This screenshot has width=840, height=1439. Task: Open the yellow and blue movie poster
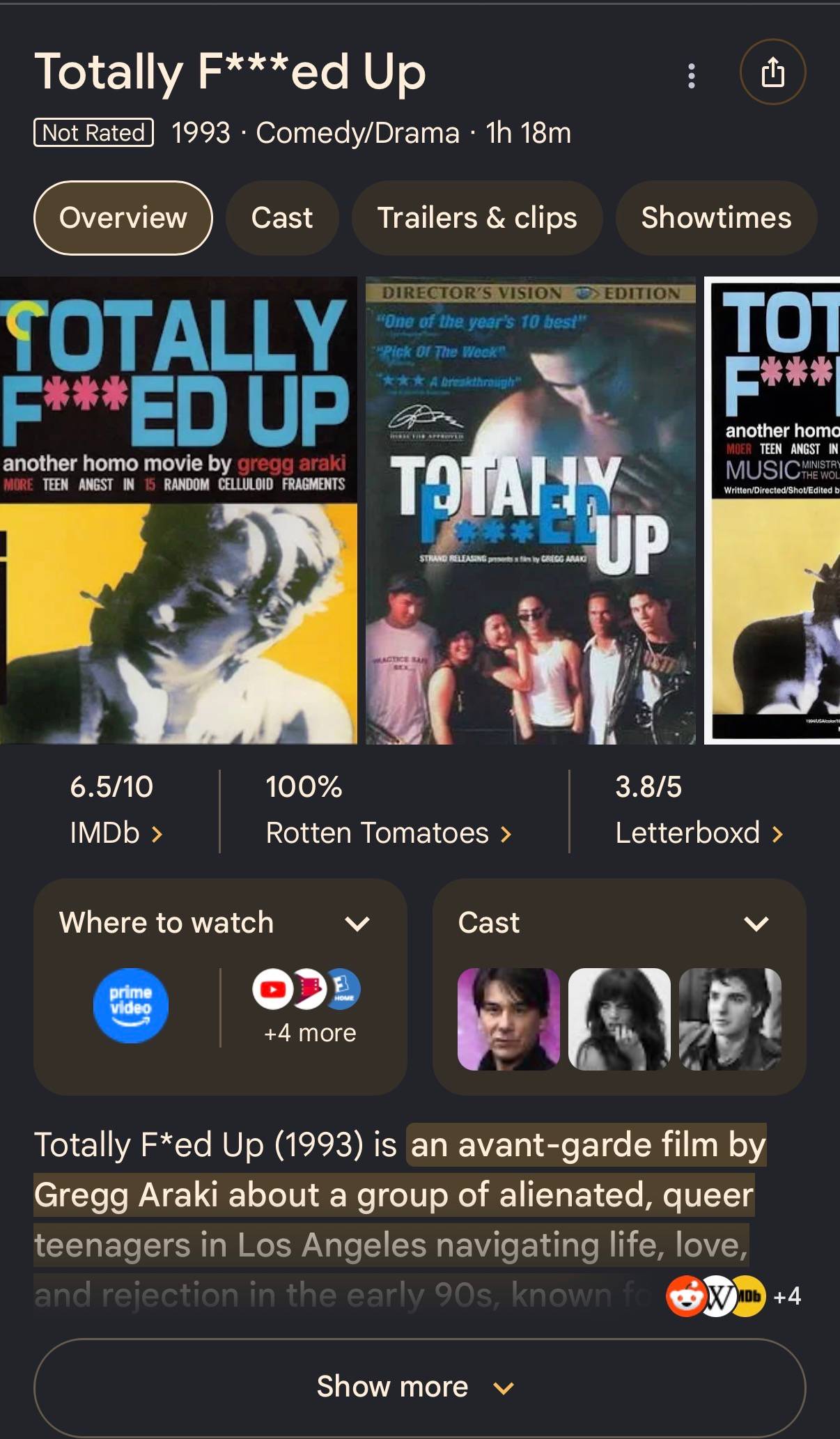coord(178,511)
